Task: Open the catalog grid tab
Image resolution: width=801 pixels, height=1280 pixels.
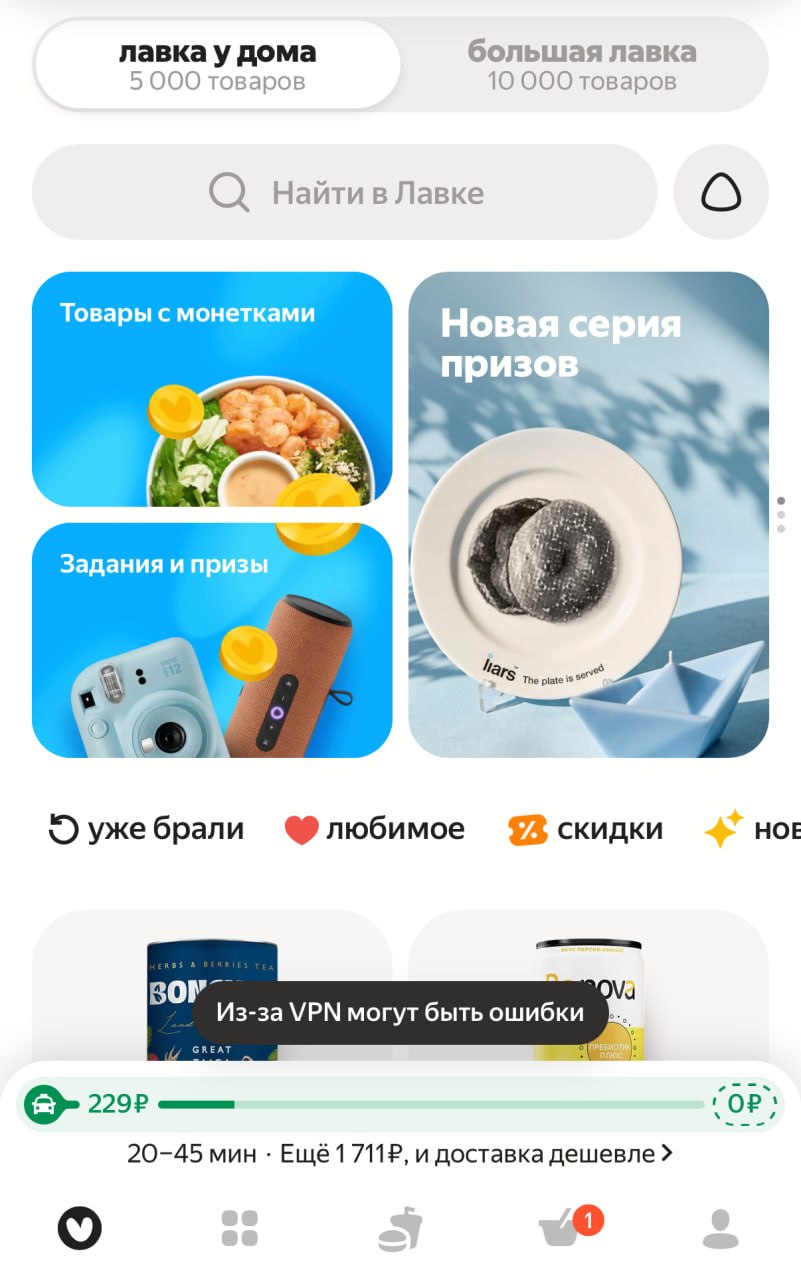Action: click(x=240, y=1228)
